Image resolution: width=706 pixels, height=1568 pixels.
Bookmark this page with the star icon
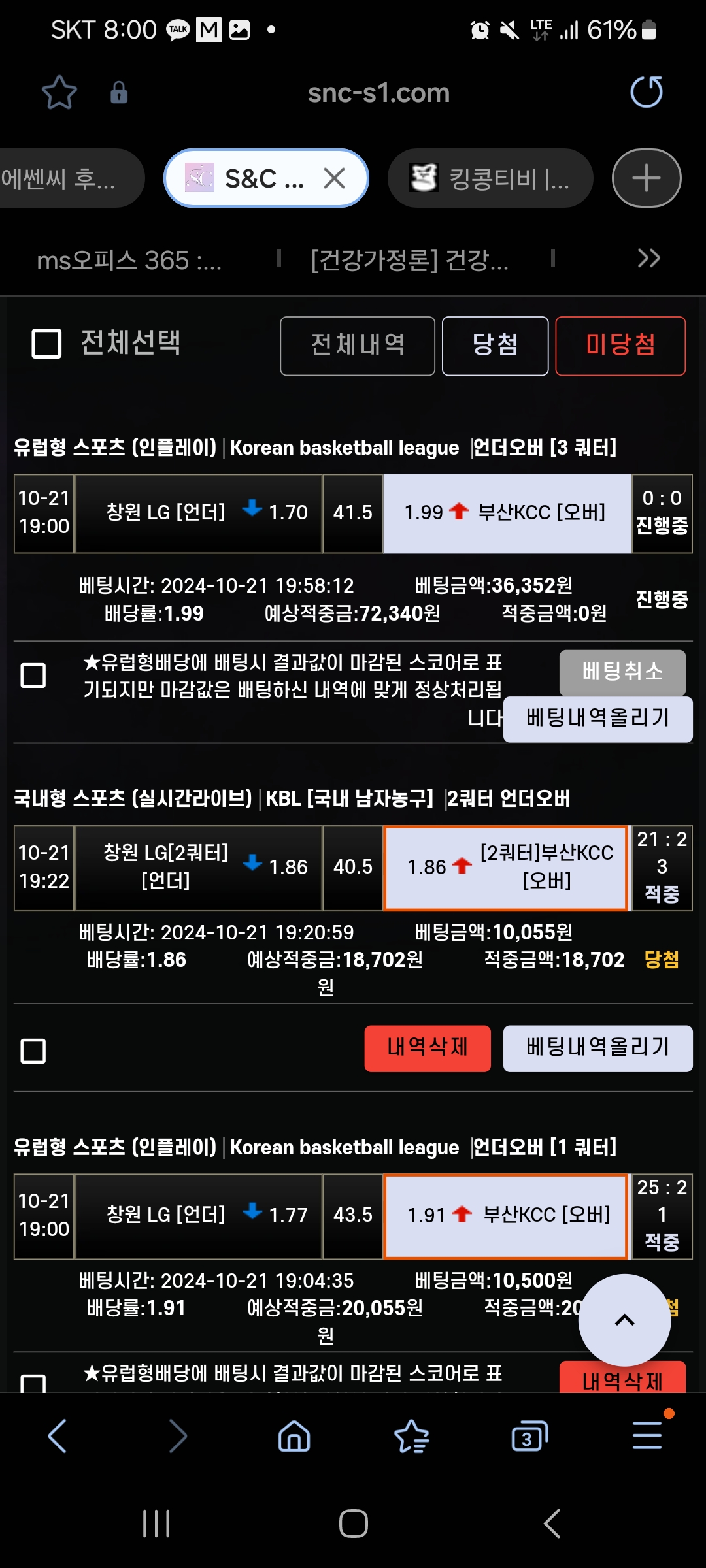coord(59,93)
